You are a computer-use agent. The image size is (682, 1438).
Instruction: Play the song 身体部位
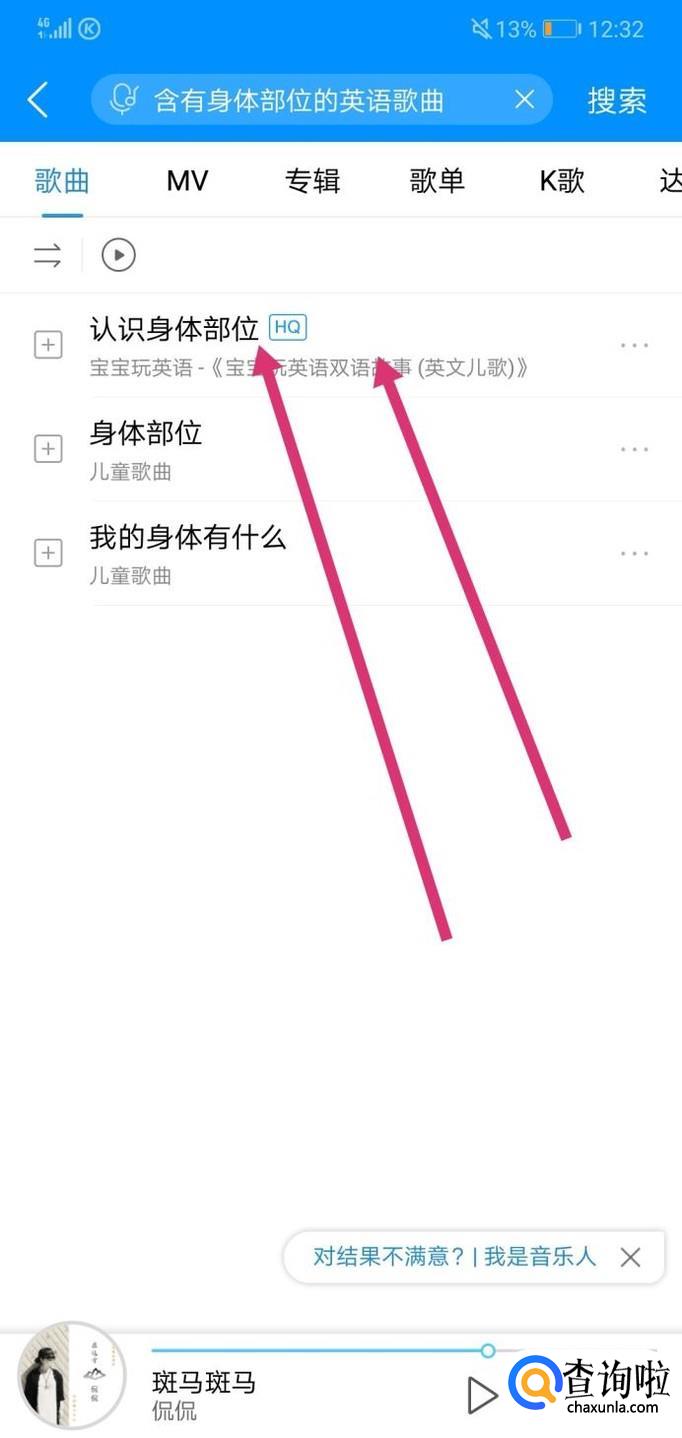[146, 433]
